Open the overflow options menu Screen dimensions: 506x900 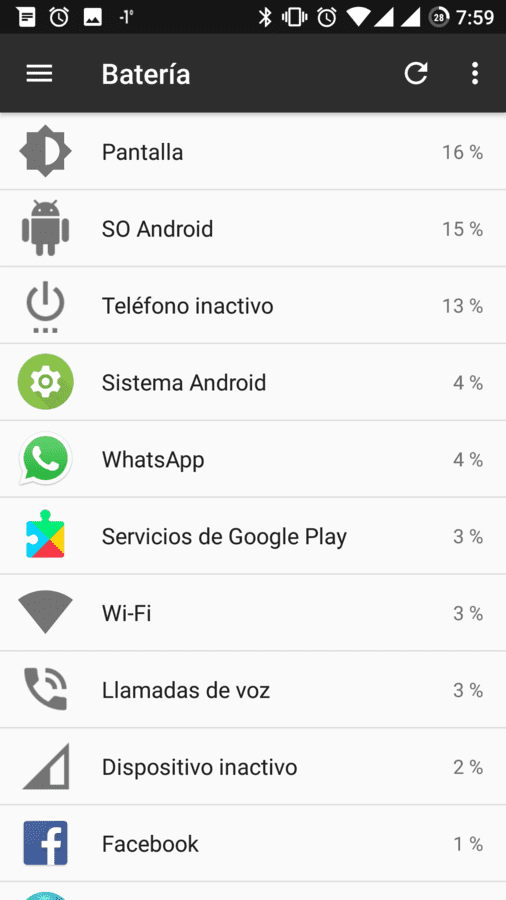pos(474,73)
